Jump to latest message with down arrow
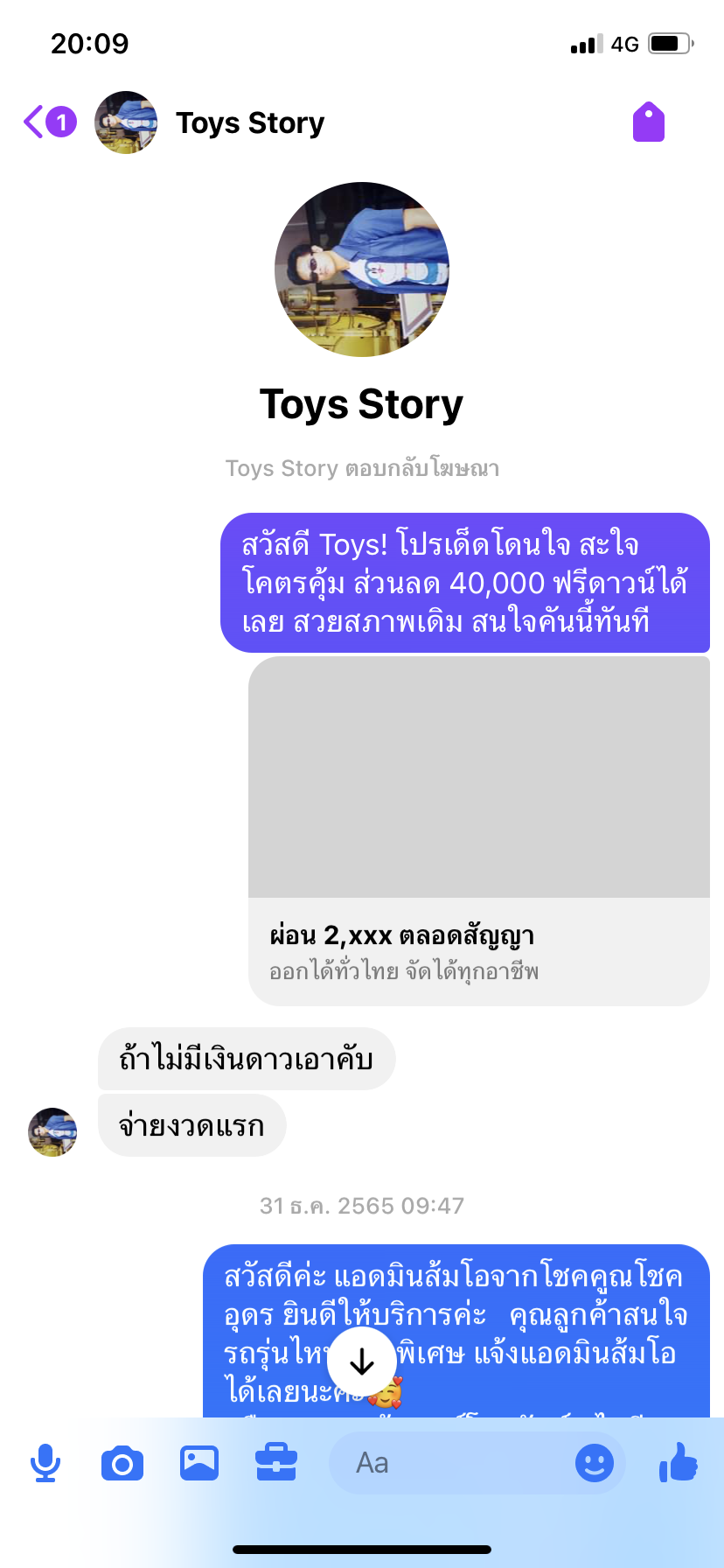724x1568 pixels. (362, 1362)
